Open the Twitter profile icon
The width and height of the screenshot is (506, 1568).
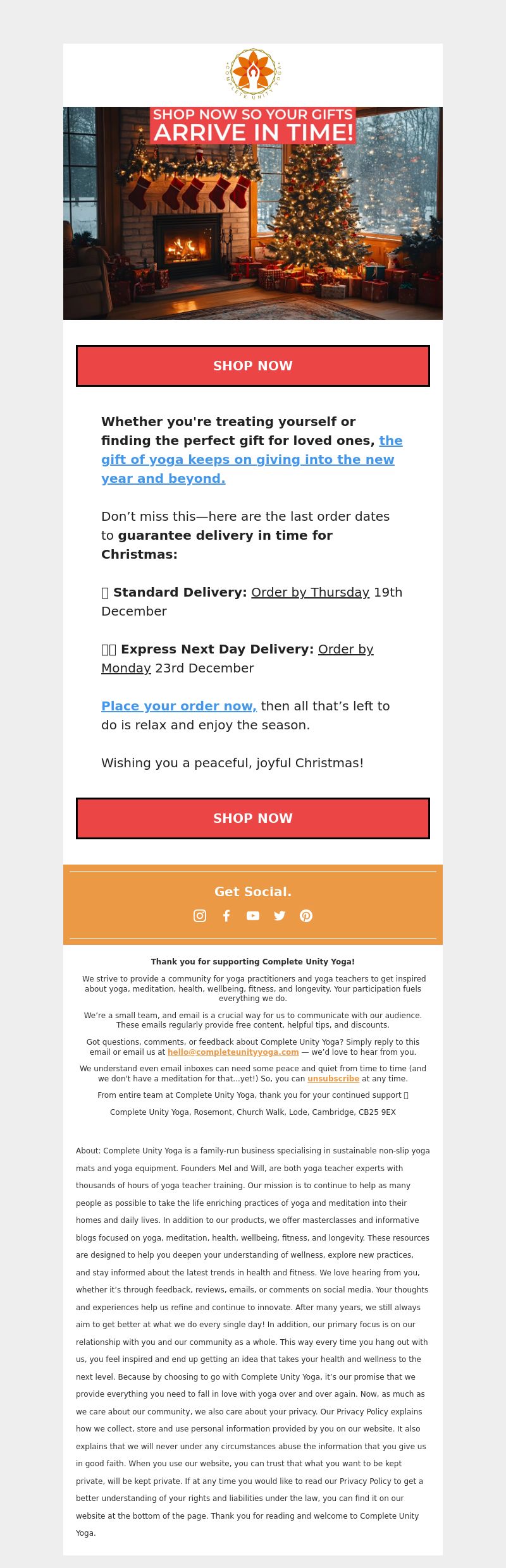[x=280, y=916]
